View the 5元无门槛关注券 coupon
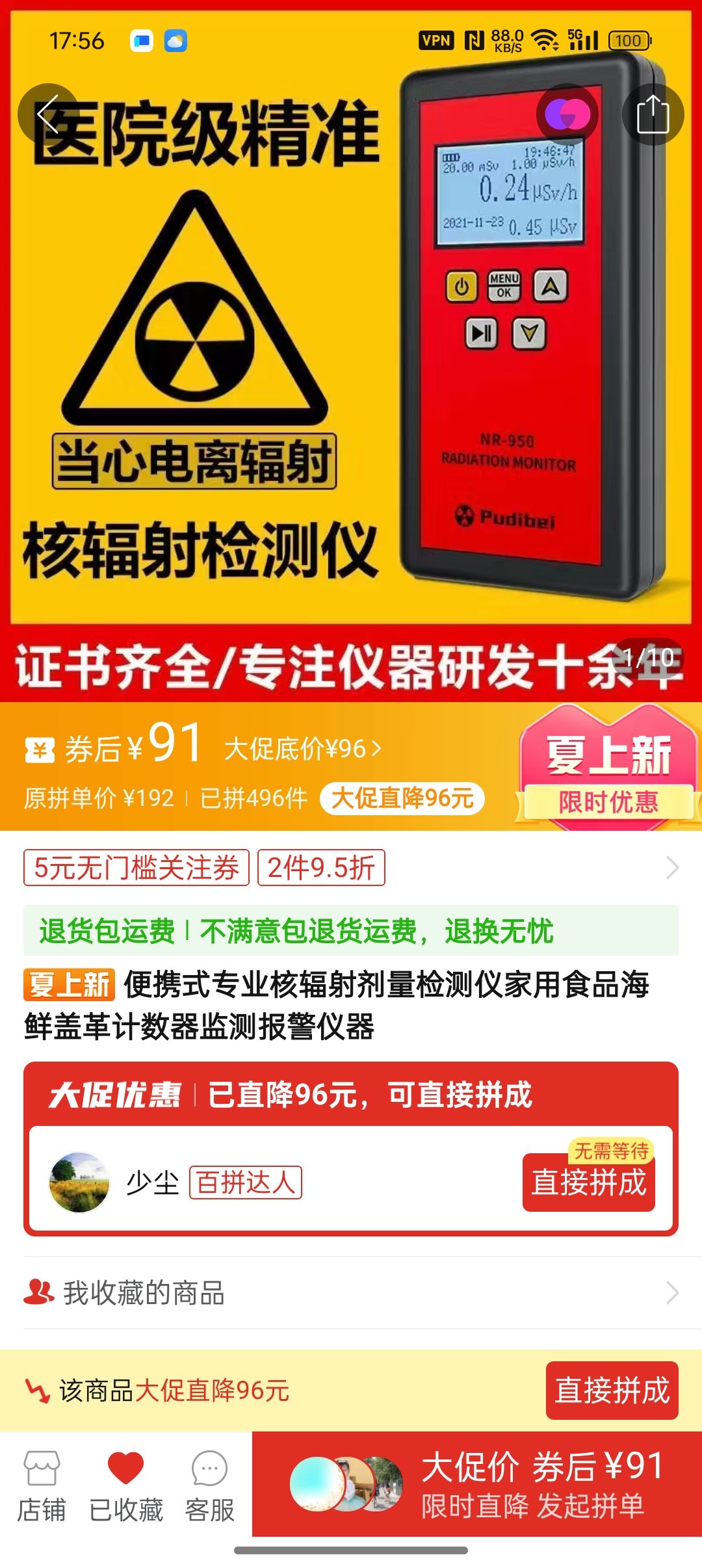This screenshot has width=702, height=1568. (136, 868)
